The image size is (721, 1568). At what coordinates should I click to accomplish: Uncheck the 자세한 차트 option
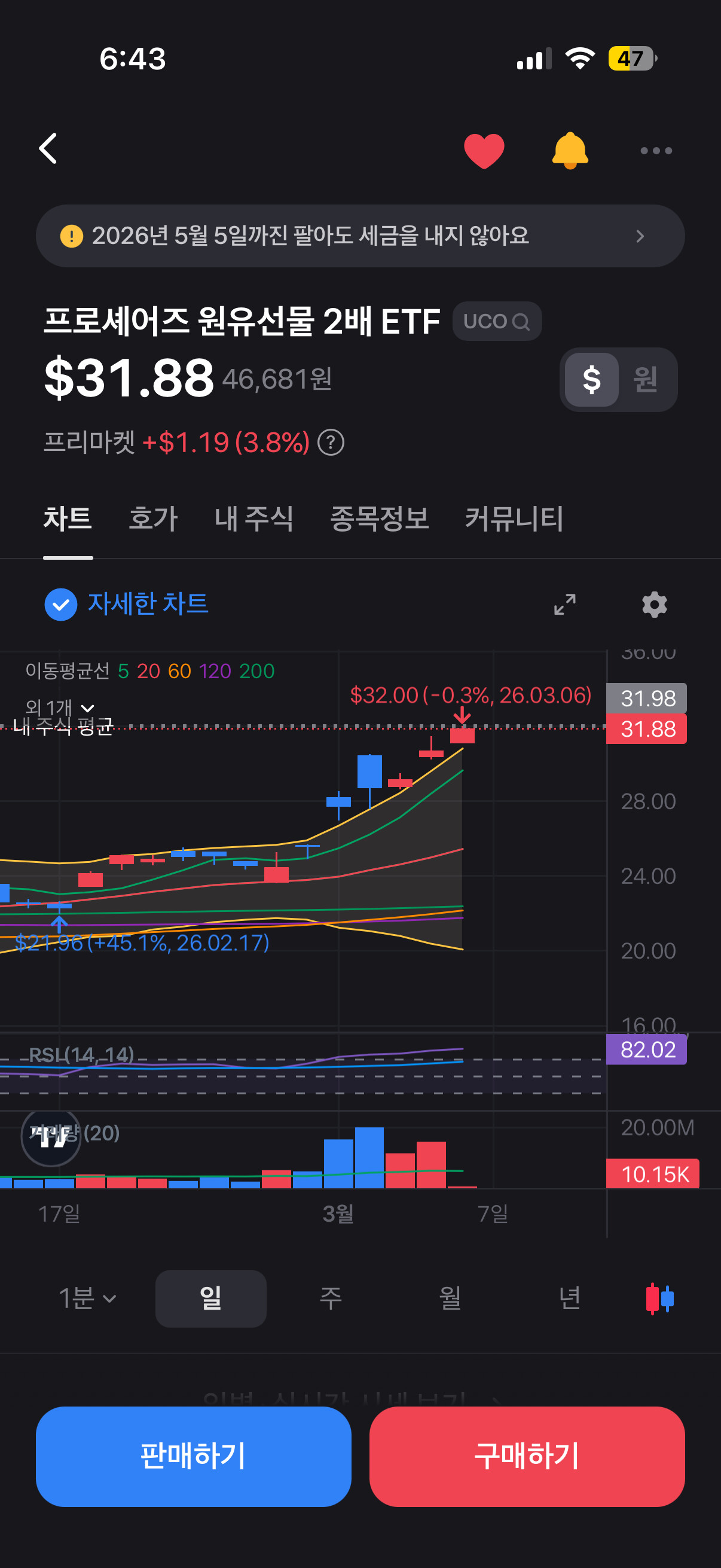[x=61, y=605]
